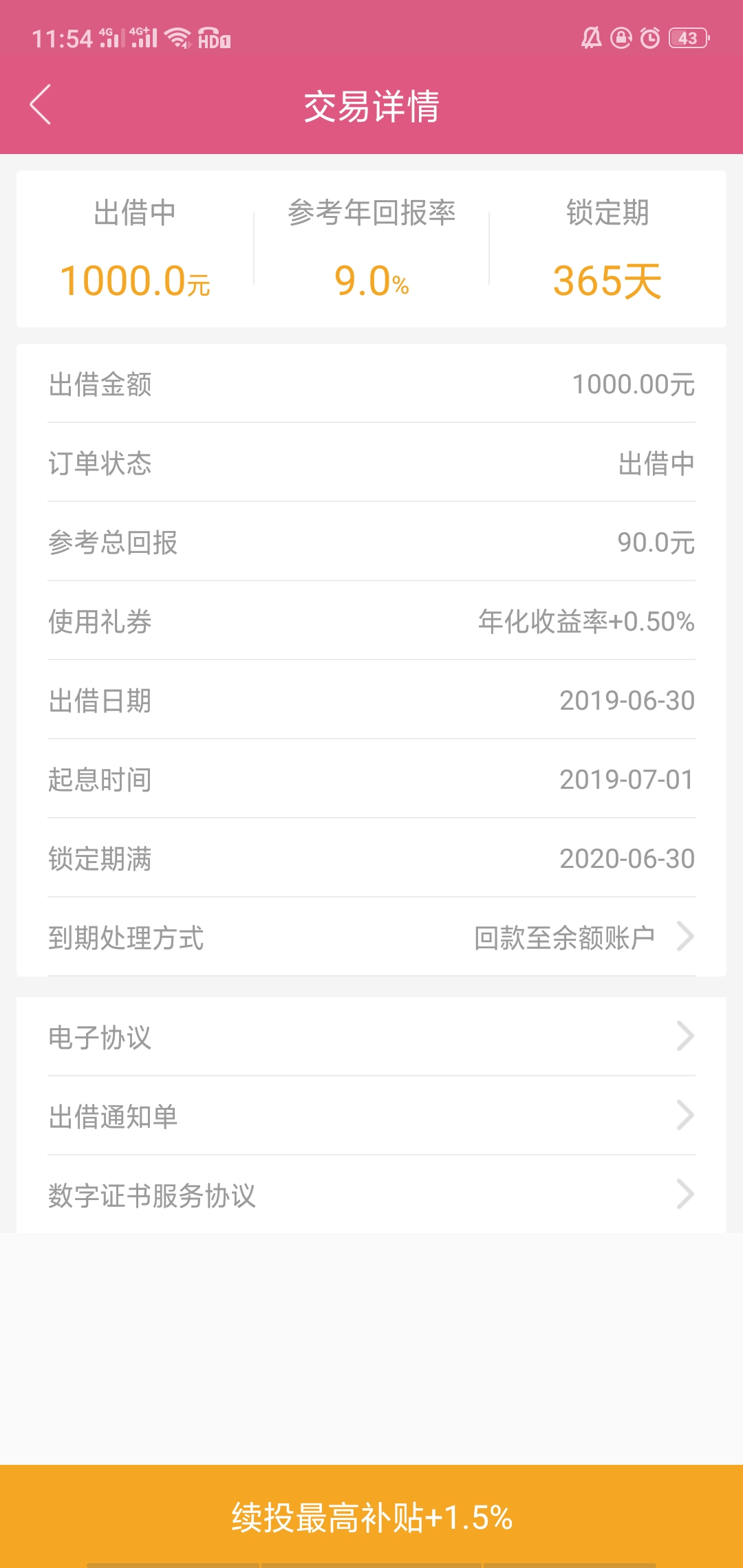
Task: Open 数字证书服务协议
Action: (x=371, y=1195)
